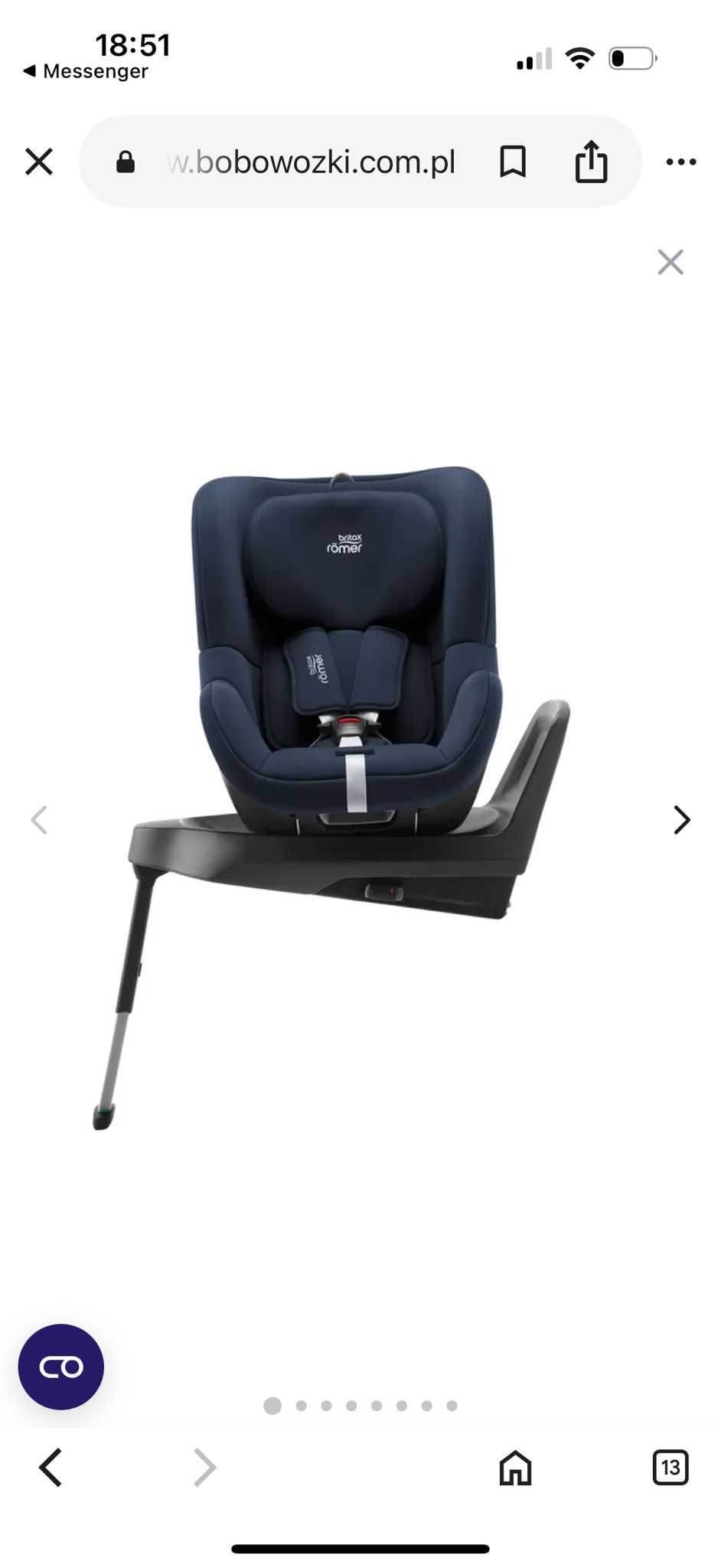Show the previous product image
The image size is (721, 1568).
(x=39, y=819)
